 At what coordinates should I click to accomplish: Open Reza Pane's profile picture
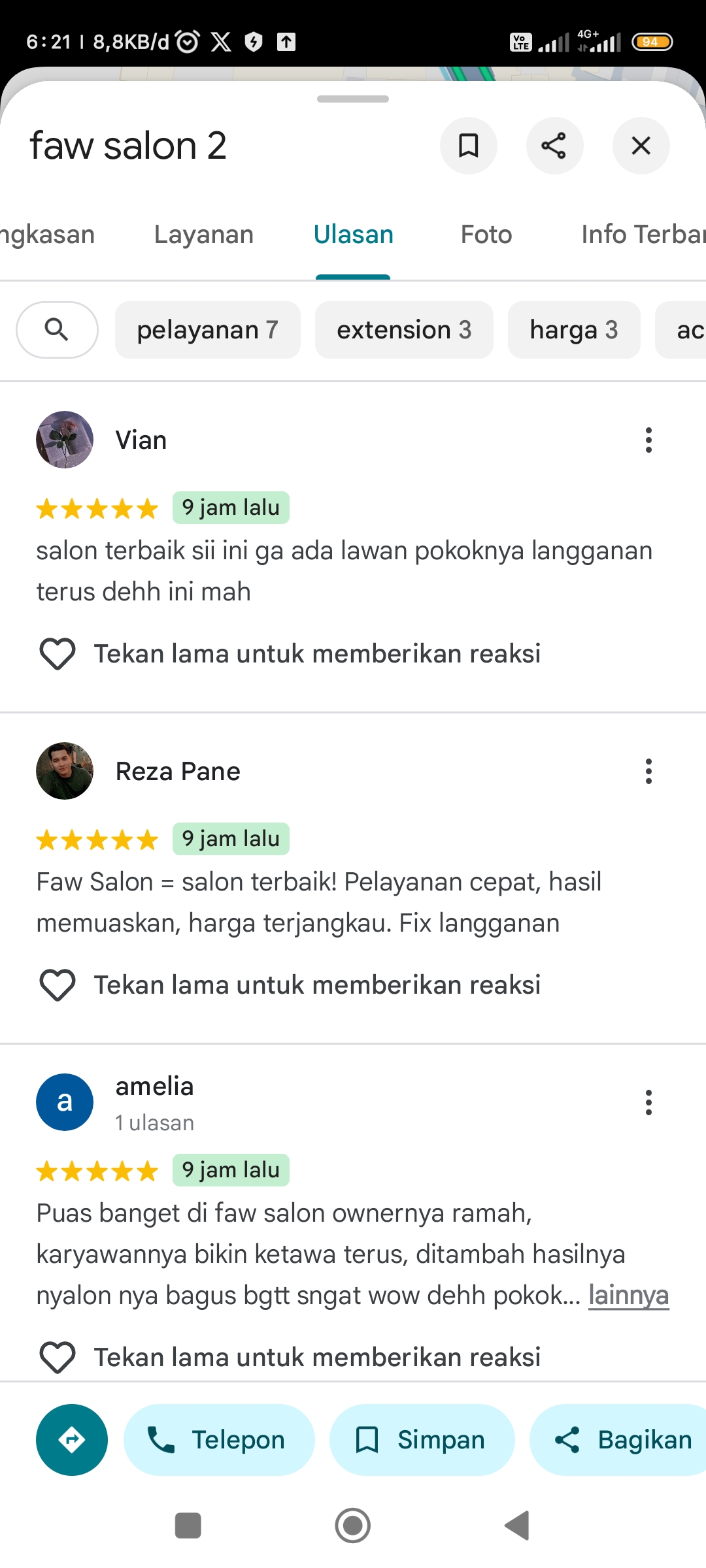(65, 771)
